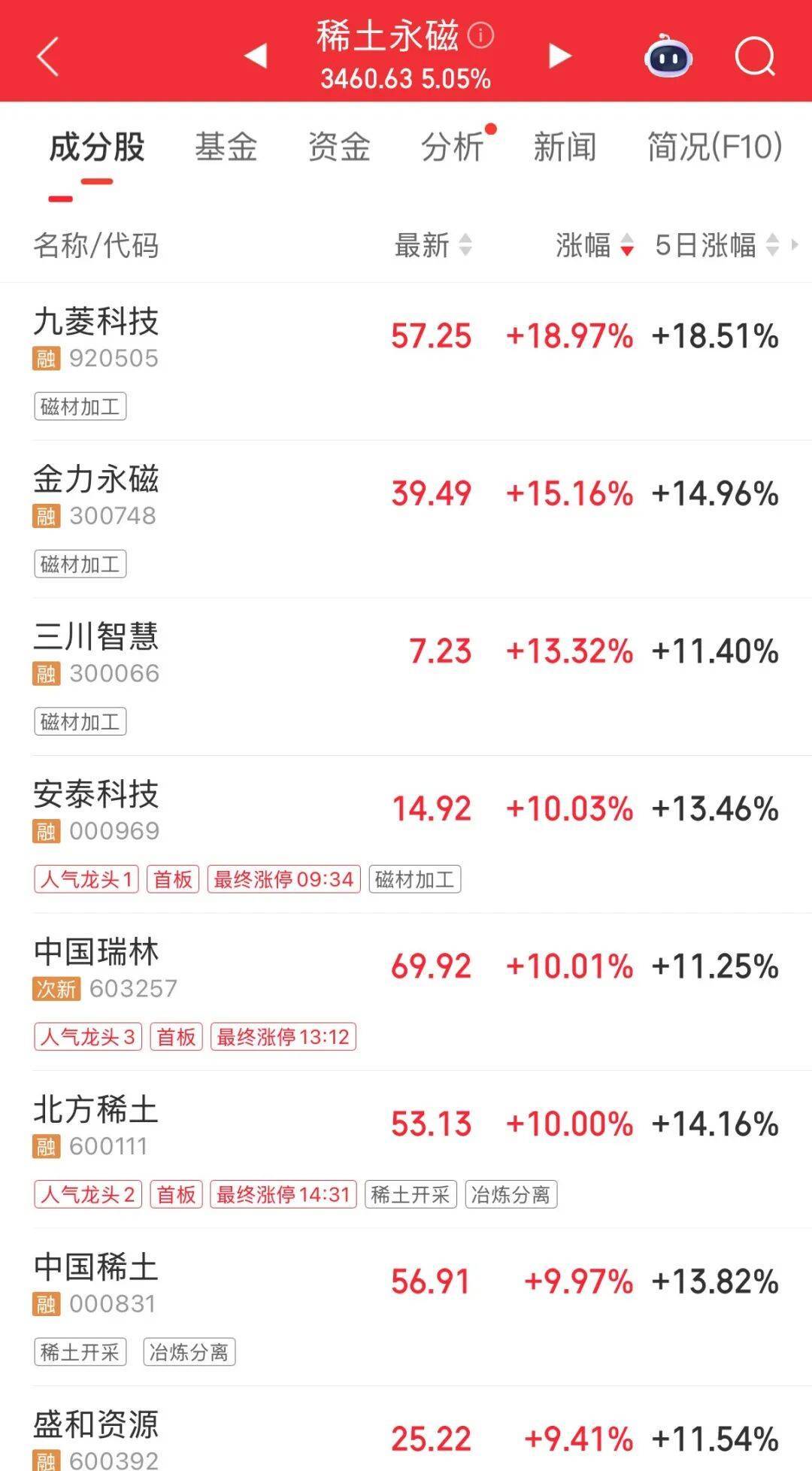
Task: Switch to the 基金 tab
Action: point(226,147)
